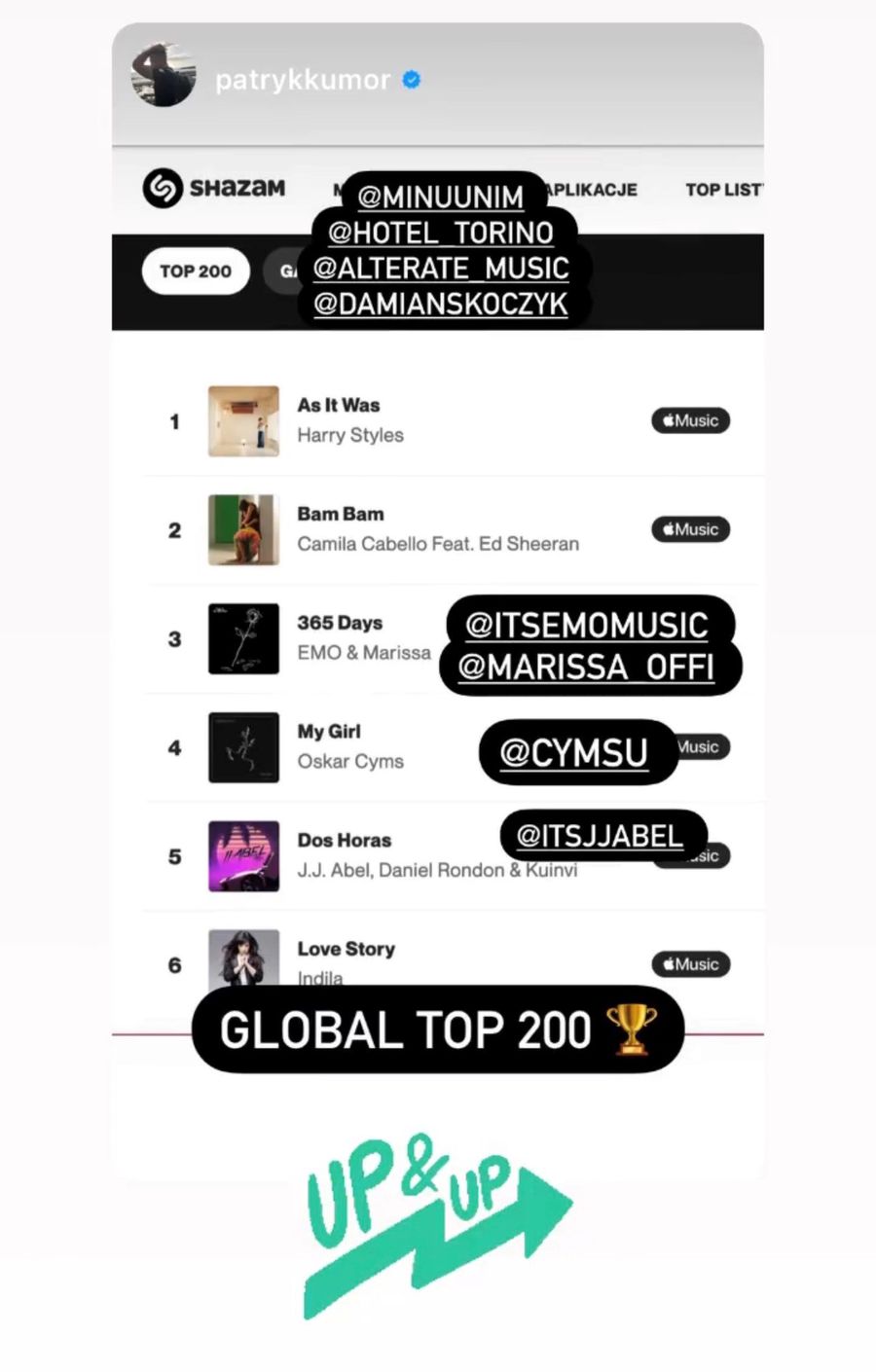Open the @DAMIANSKOCZYK mention
Screen dimensions: 876x1372
pyautogui.click(x=440, y=304)
